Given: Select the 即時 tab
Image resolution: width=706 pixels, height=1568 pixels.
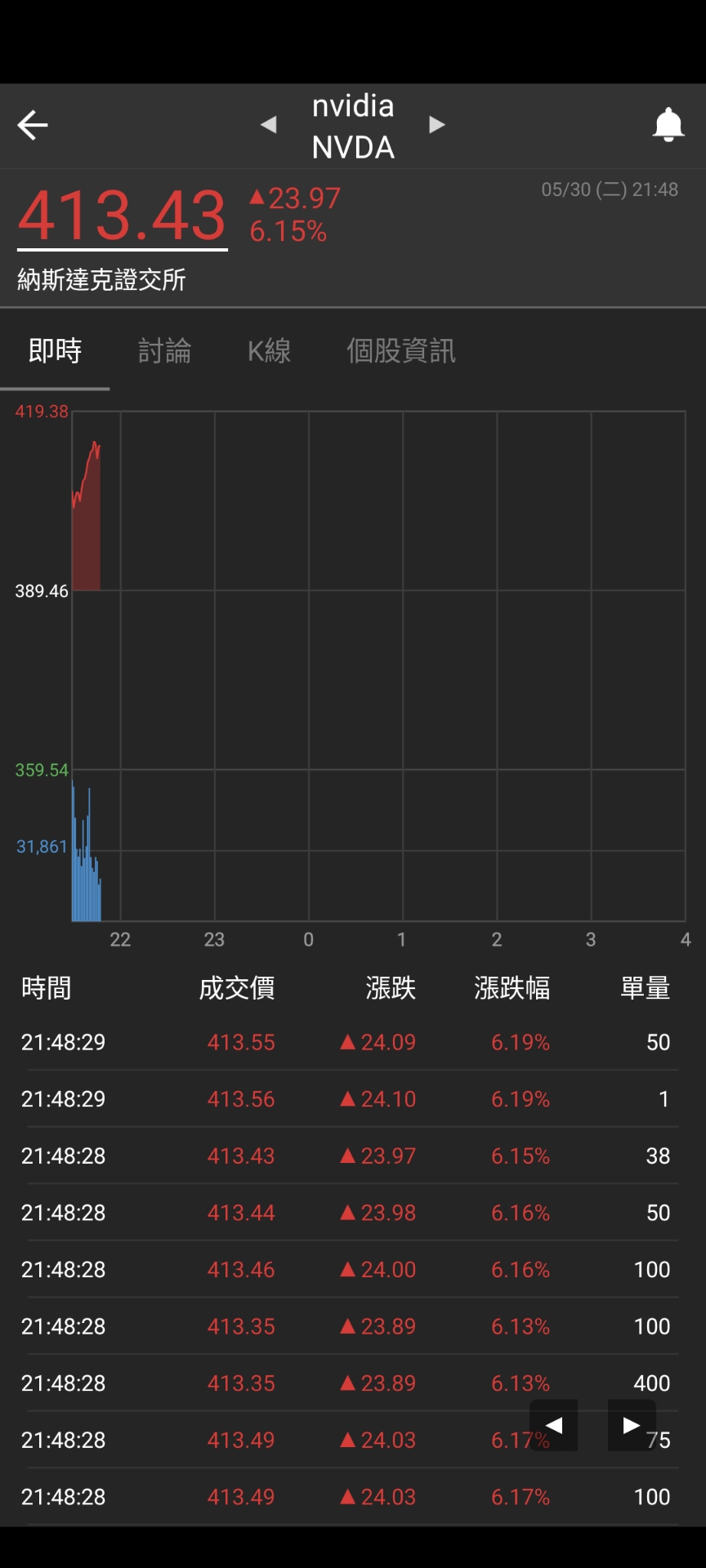Looking at the screenshot, I should [x=55, y=351].
